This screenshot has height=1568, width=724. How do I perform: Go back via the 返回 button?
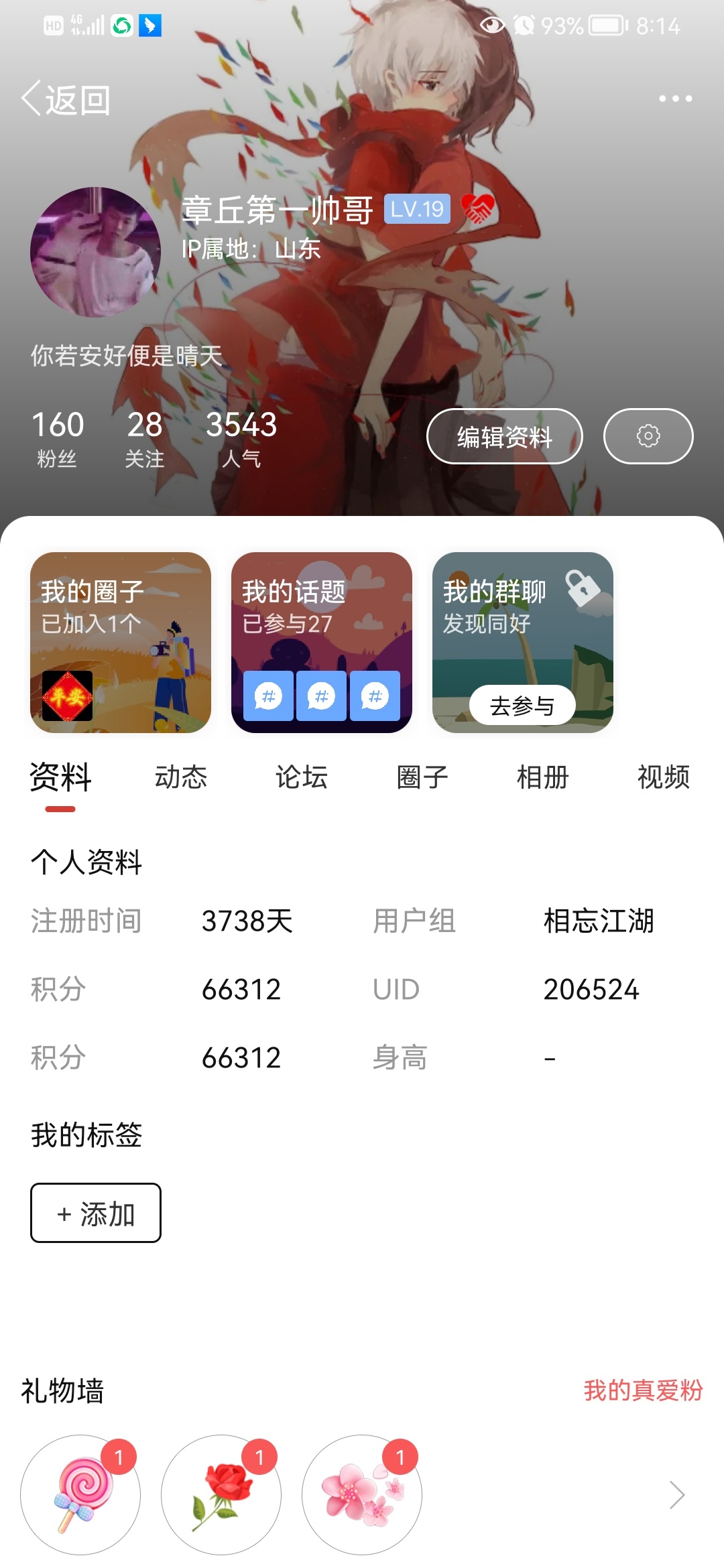[66, 101]
